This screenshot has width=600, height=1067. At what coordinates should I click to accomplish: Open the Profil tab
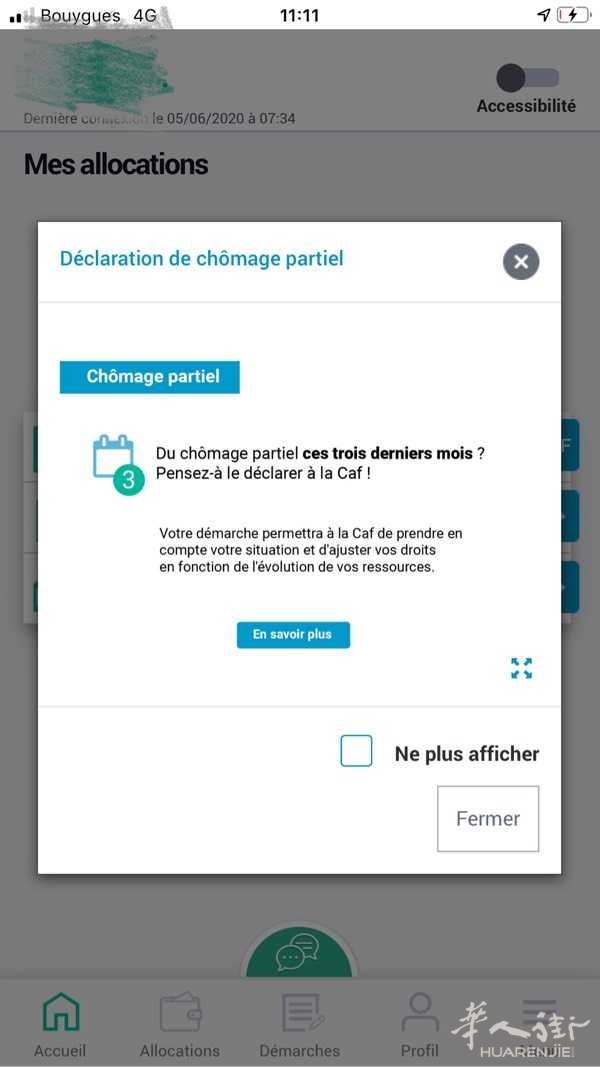click(420, 1025)
